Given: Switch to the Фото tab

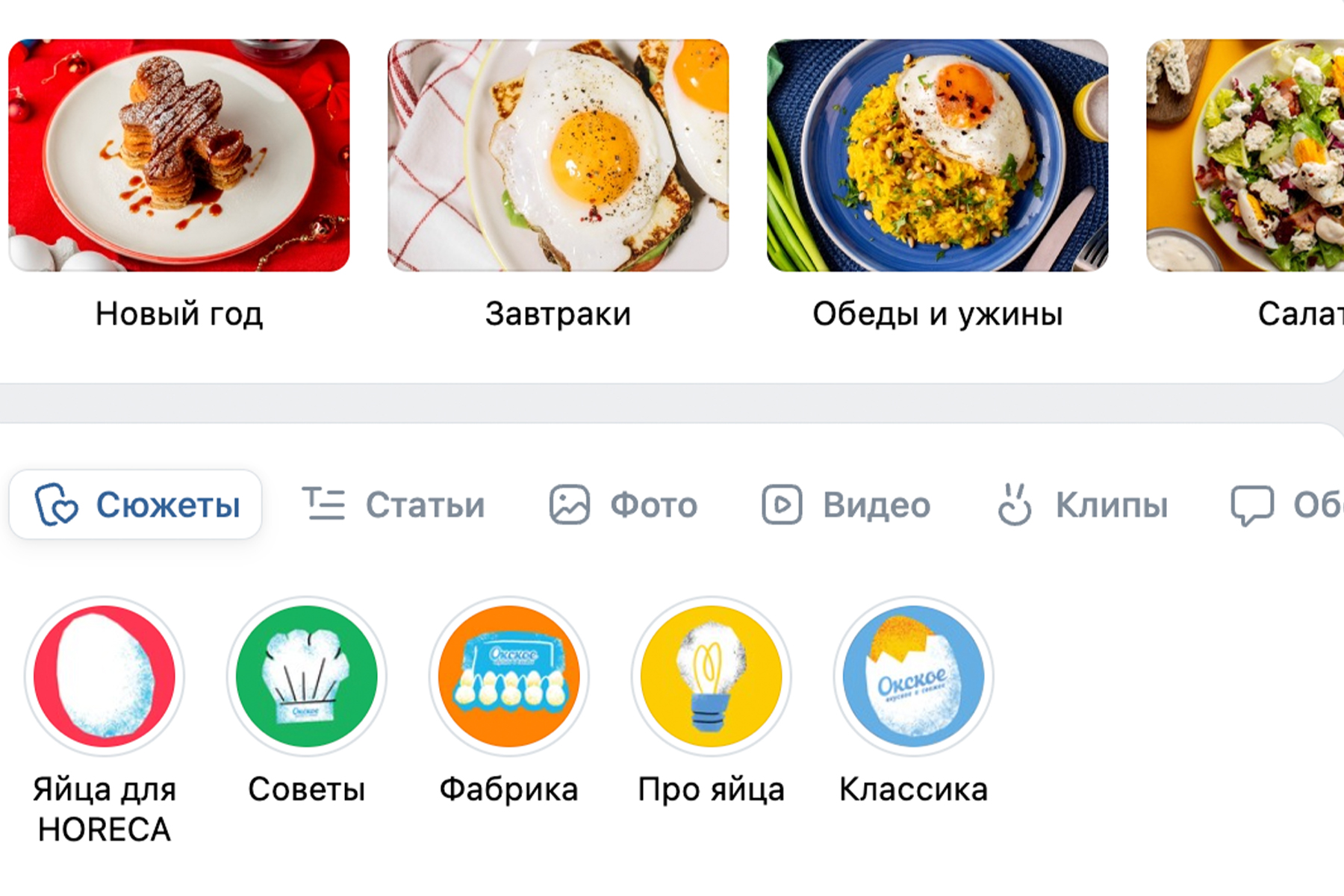Looking at the screenshot, I should tap(623, 505).
